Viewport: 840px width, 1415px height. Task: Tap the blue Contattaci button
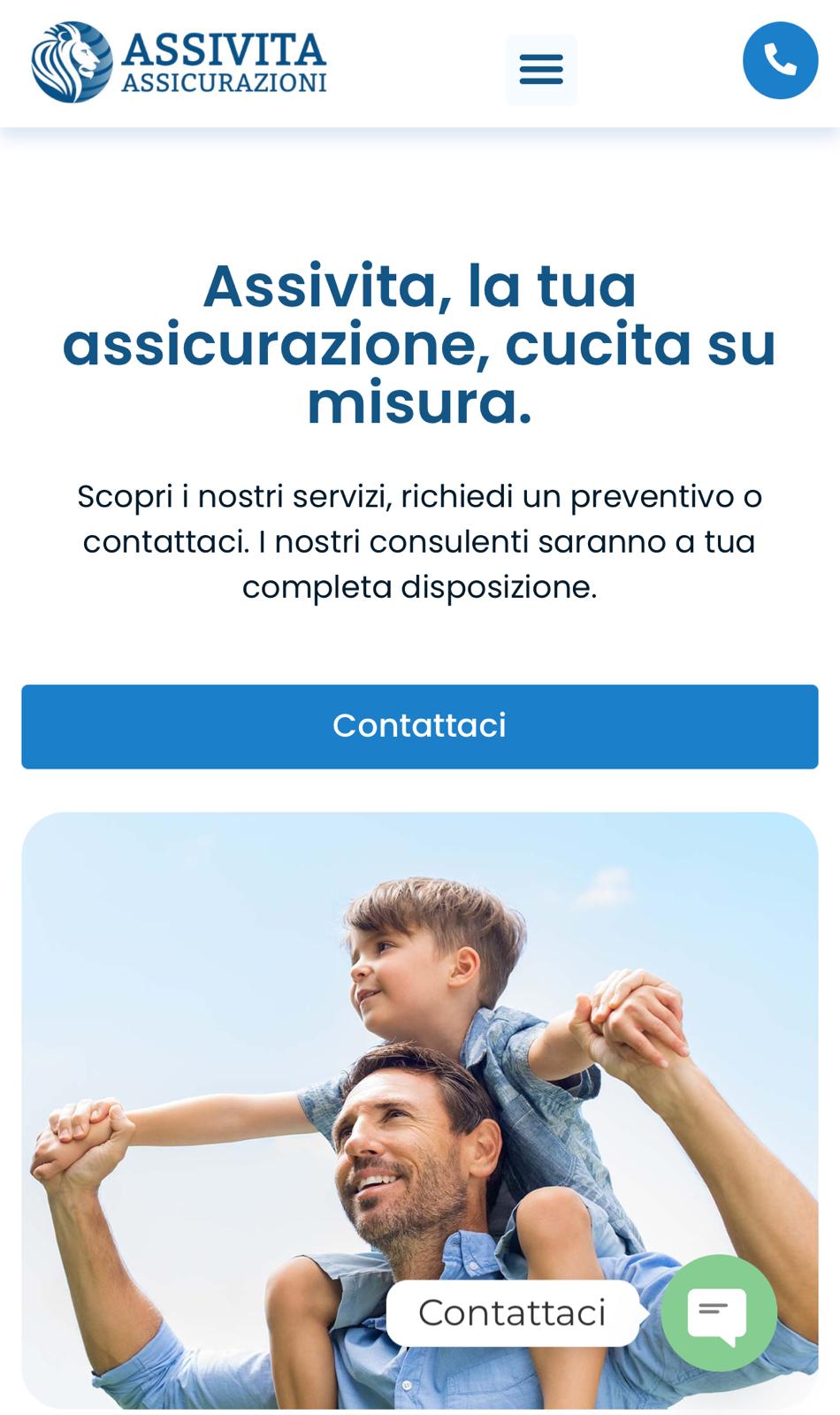[419, 726]
